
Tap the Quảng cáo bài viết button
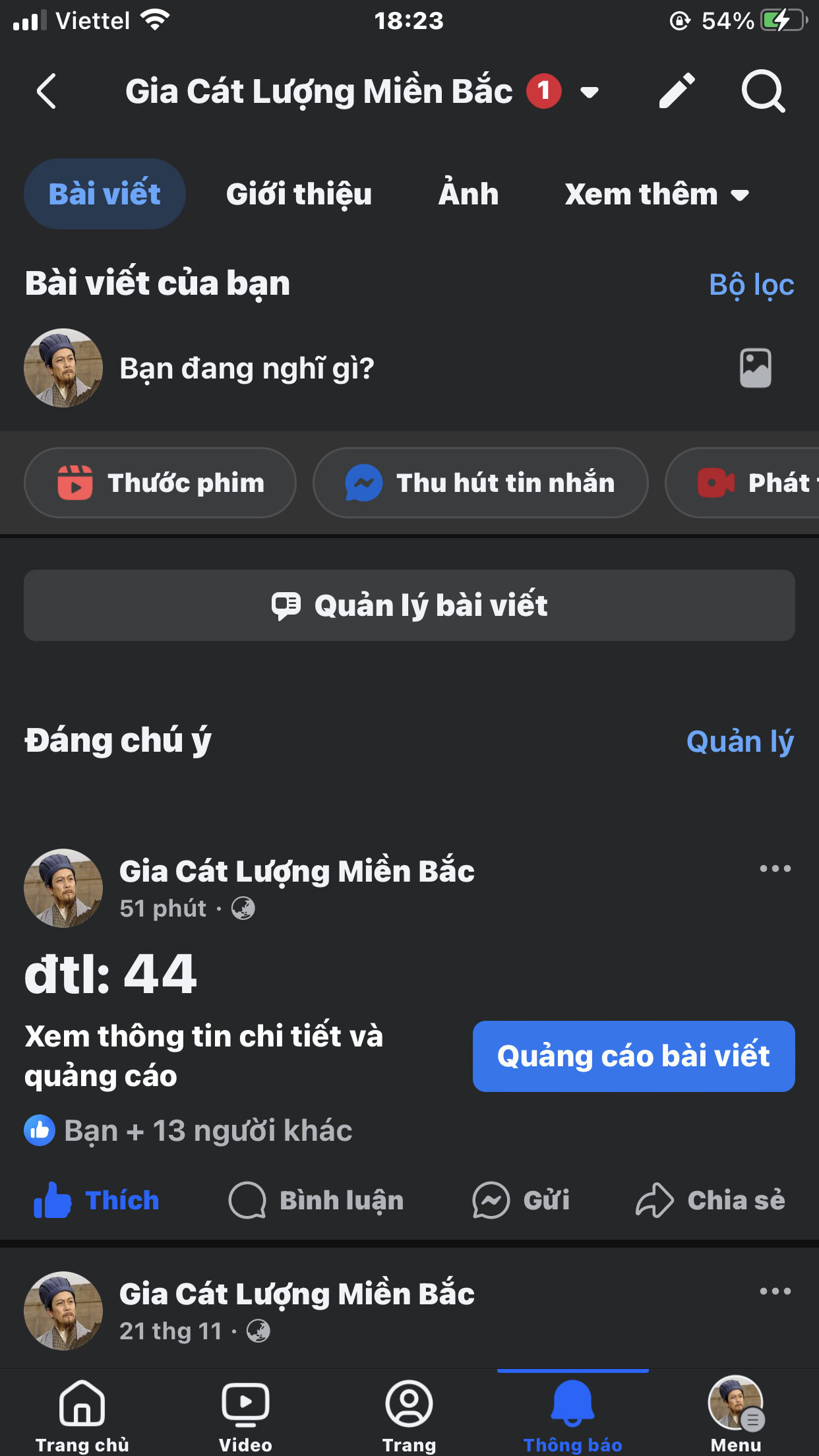634,1056
